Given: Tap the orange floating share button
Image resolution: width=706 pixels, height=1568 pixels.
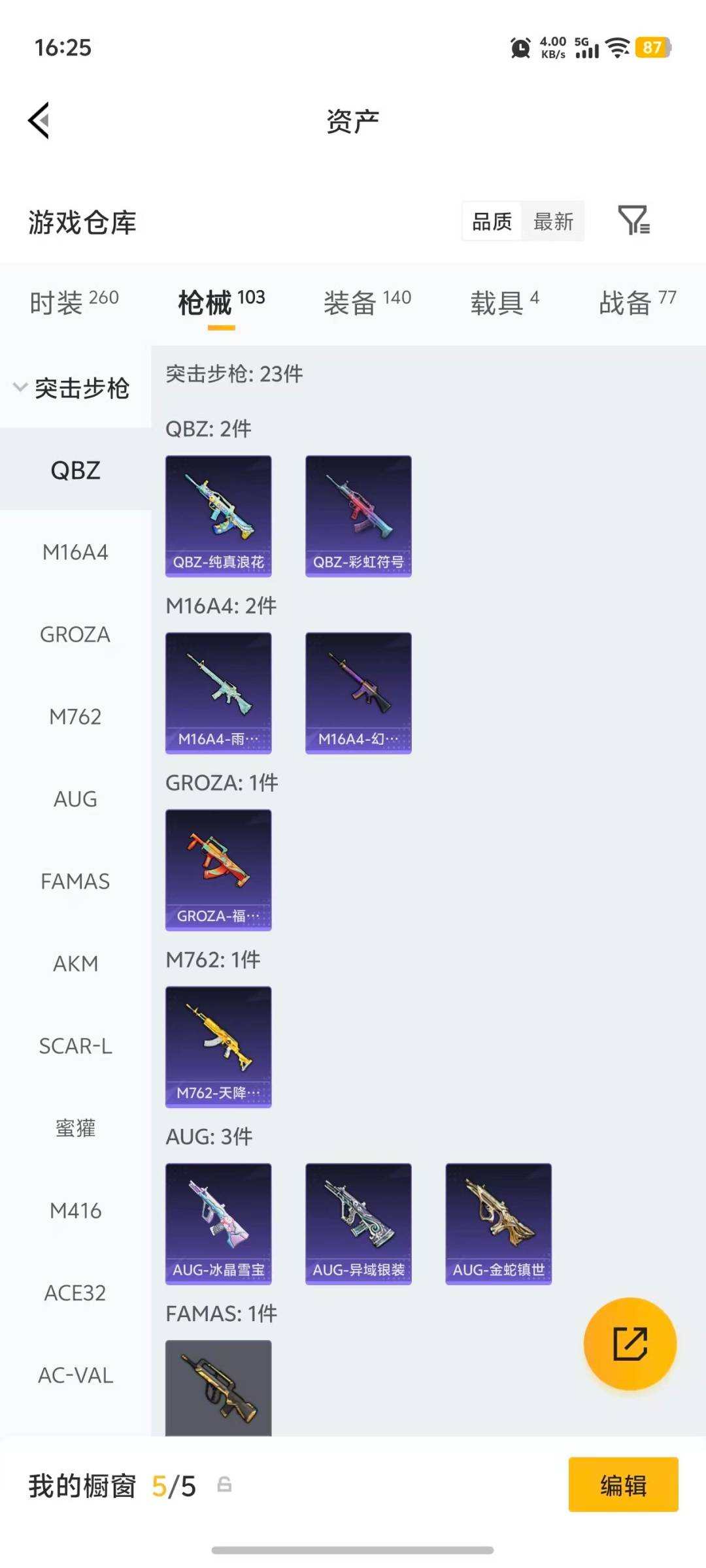Looking at the screenshot, I should coord(630,1343).
